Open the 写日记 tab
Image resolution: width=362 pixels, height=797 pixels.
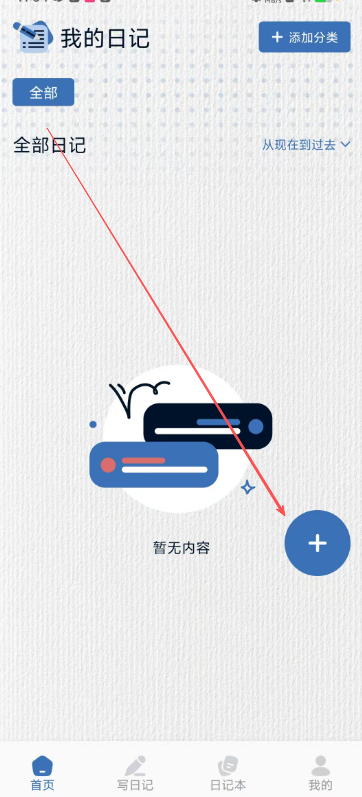[135, 774]
